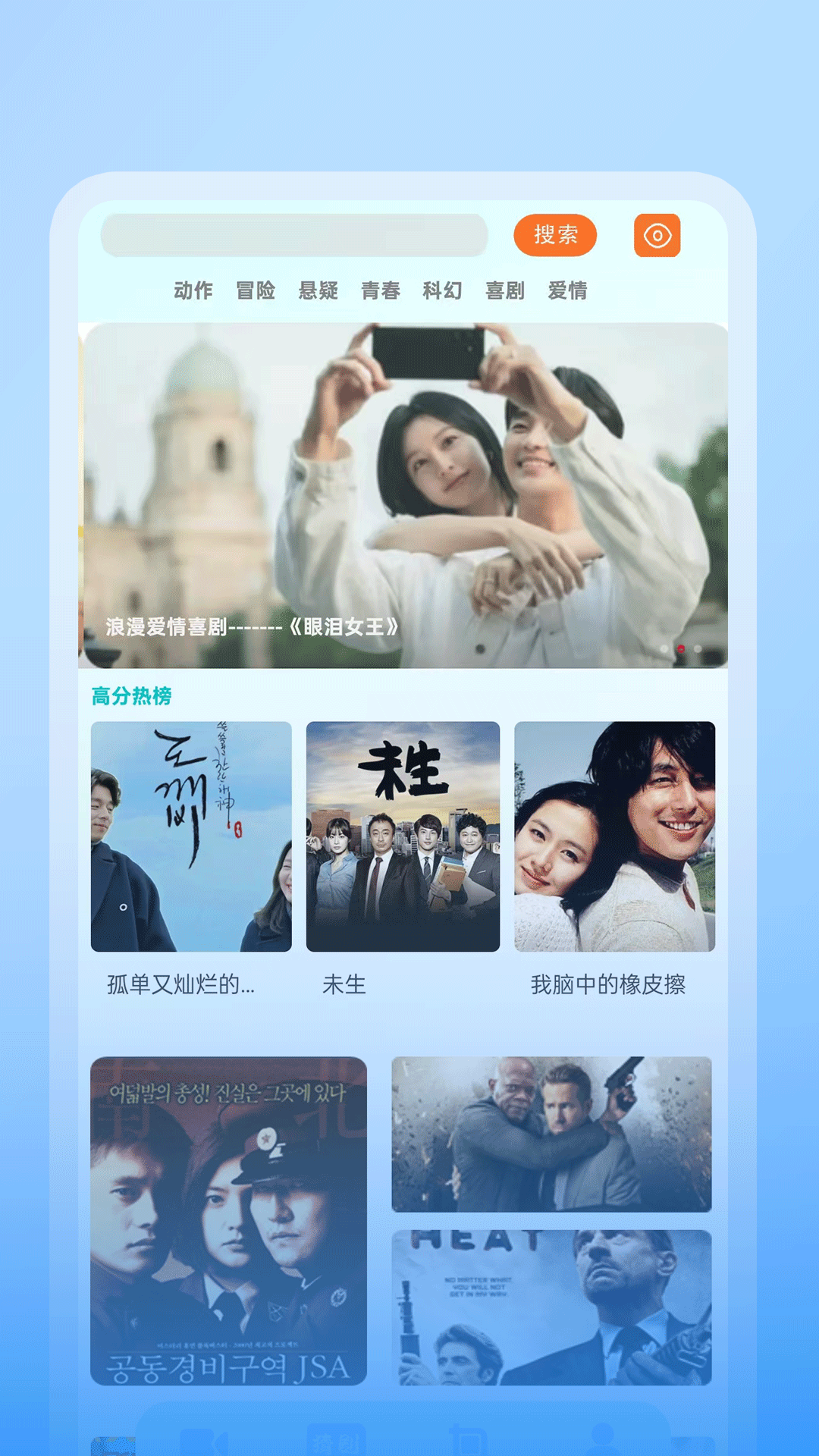Select the 动作 genre tab
819x1456 pixels.
pos(193,290)
